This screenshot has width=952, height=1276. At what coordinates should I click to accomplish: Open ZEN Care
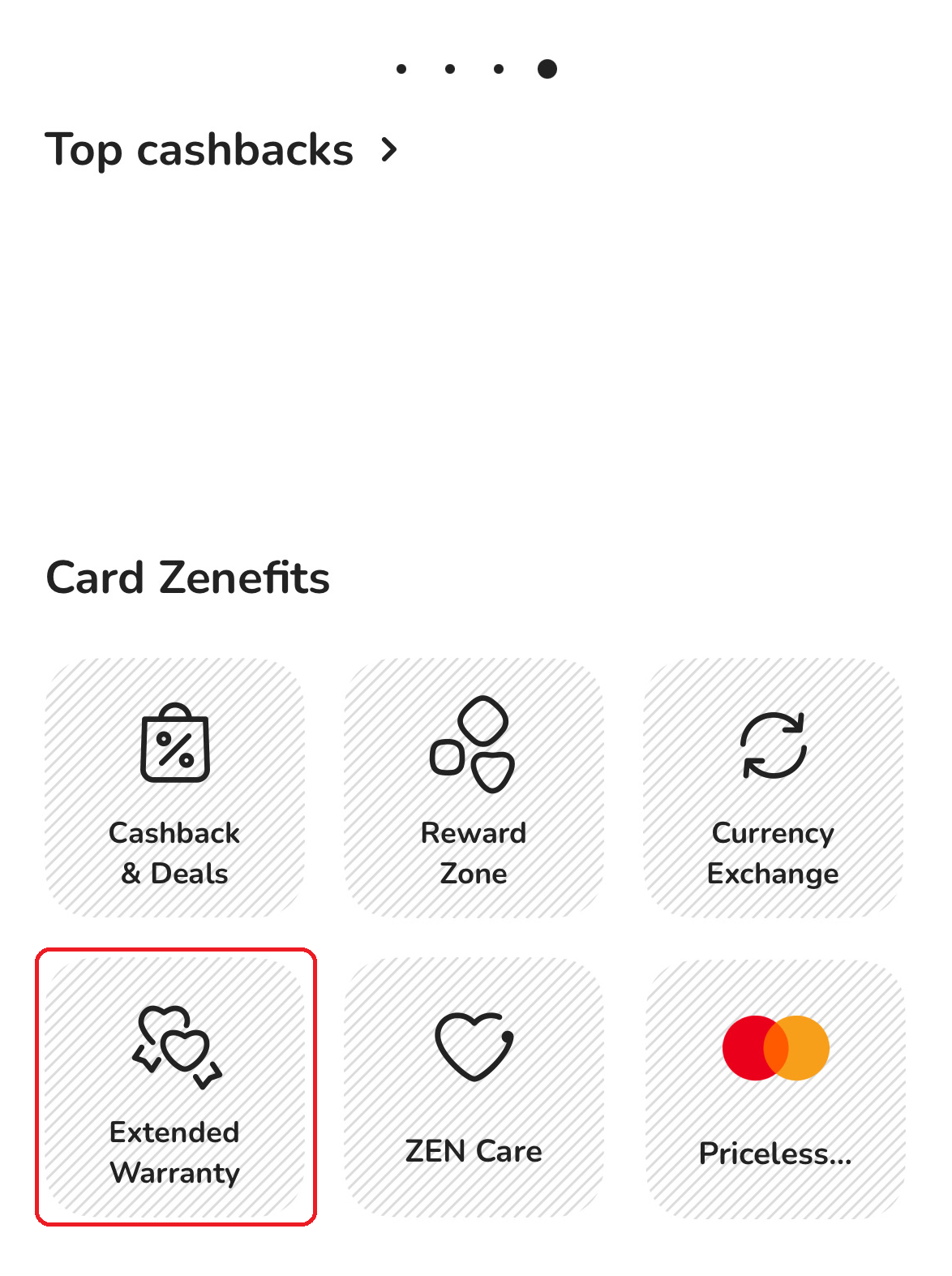[x=474, y=1087]
